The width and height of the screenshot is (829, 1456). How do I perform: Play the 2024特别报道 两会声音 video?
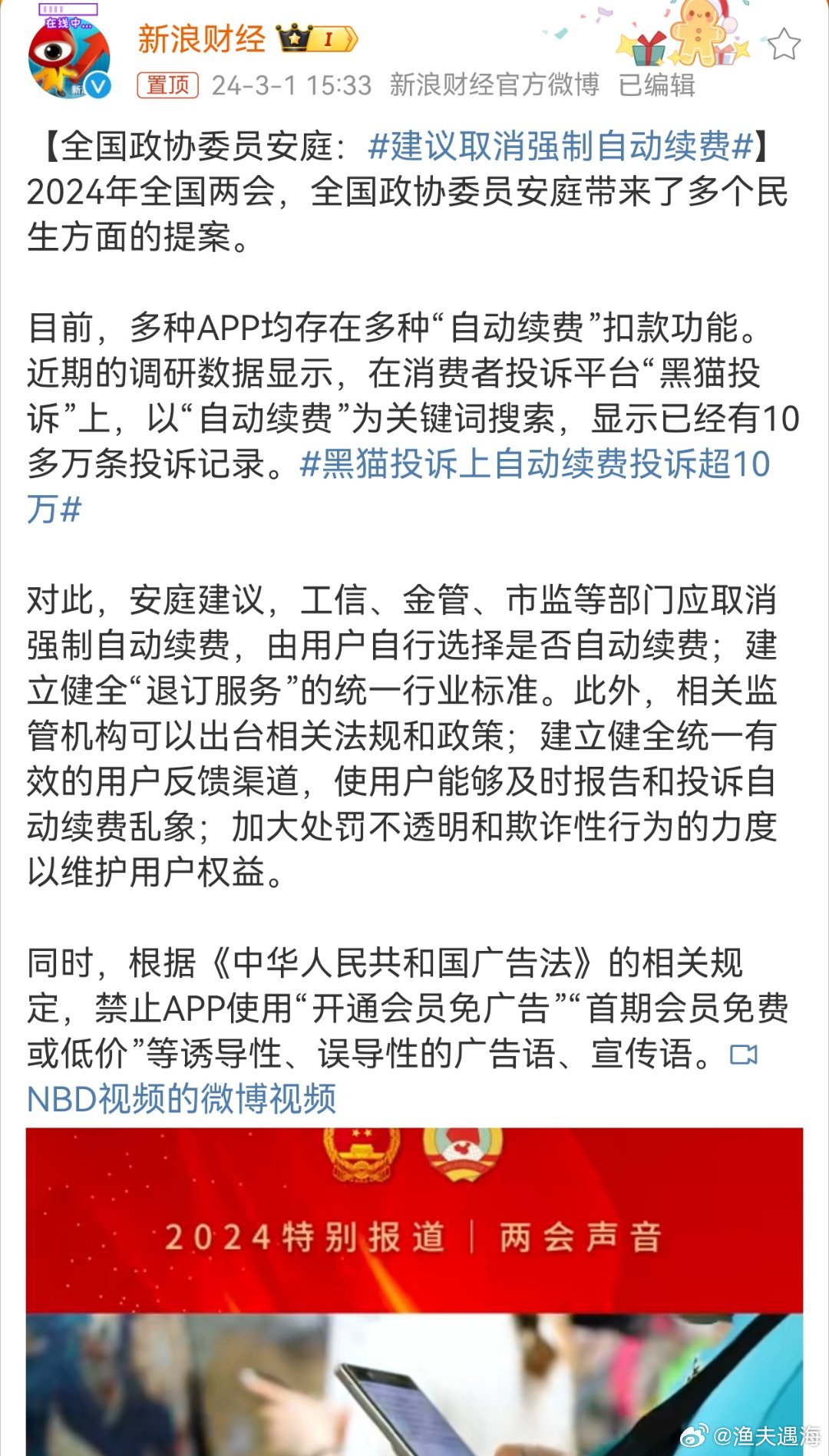(x=414, y=1291)
